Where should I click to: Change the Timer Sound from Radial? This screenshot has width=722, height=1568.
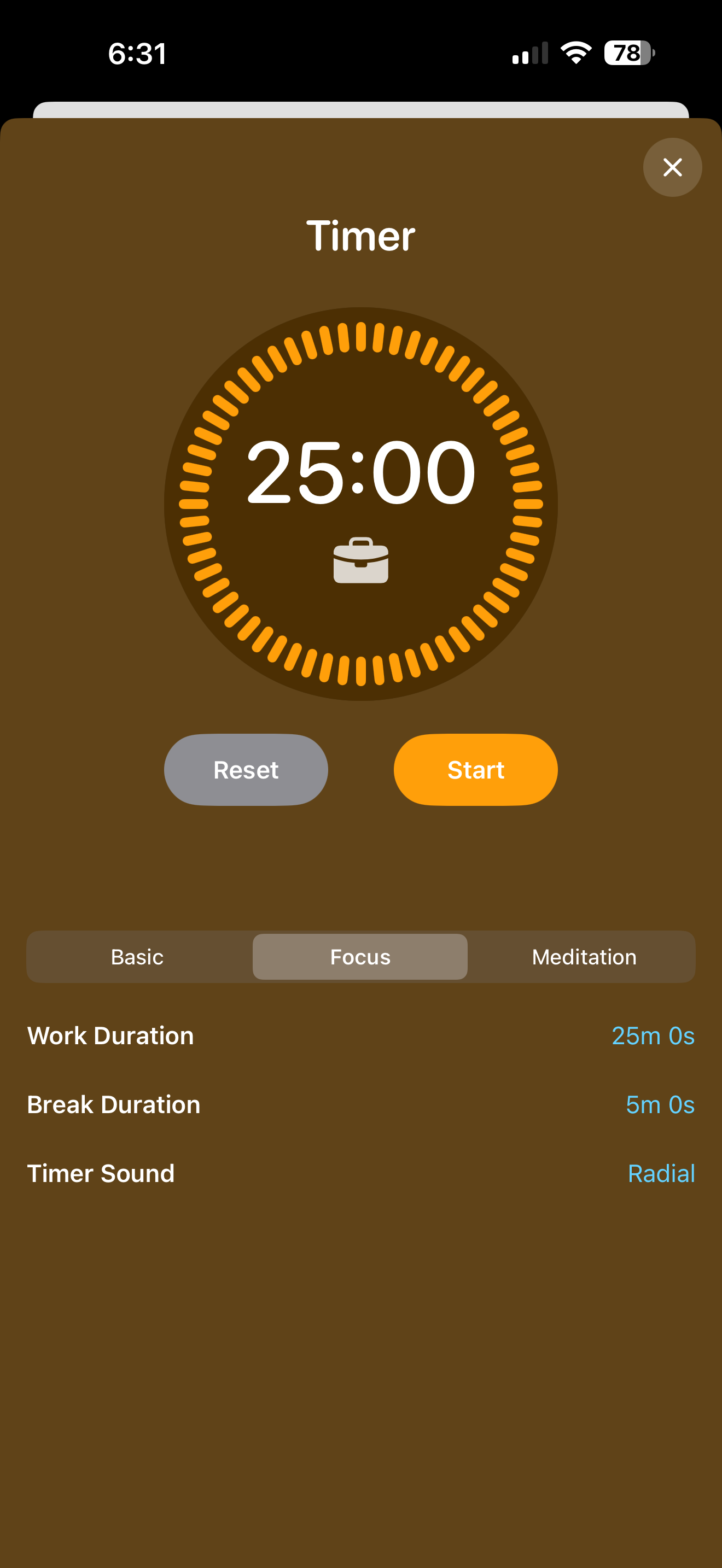coord(661,1173)
